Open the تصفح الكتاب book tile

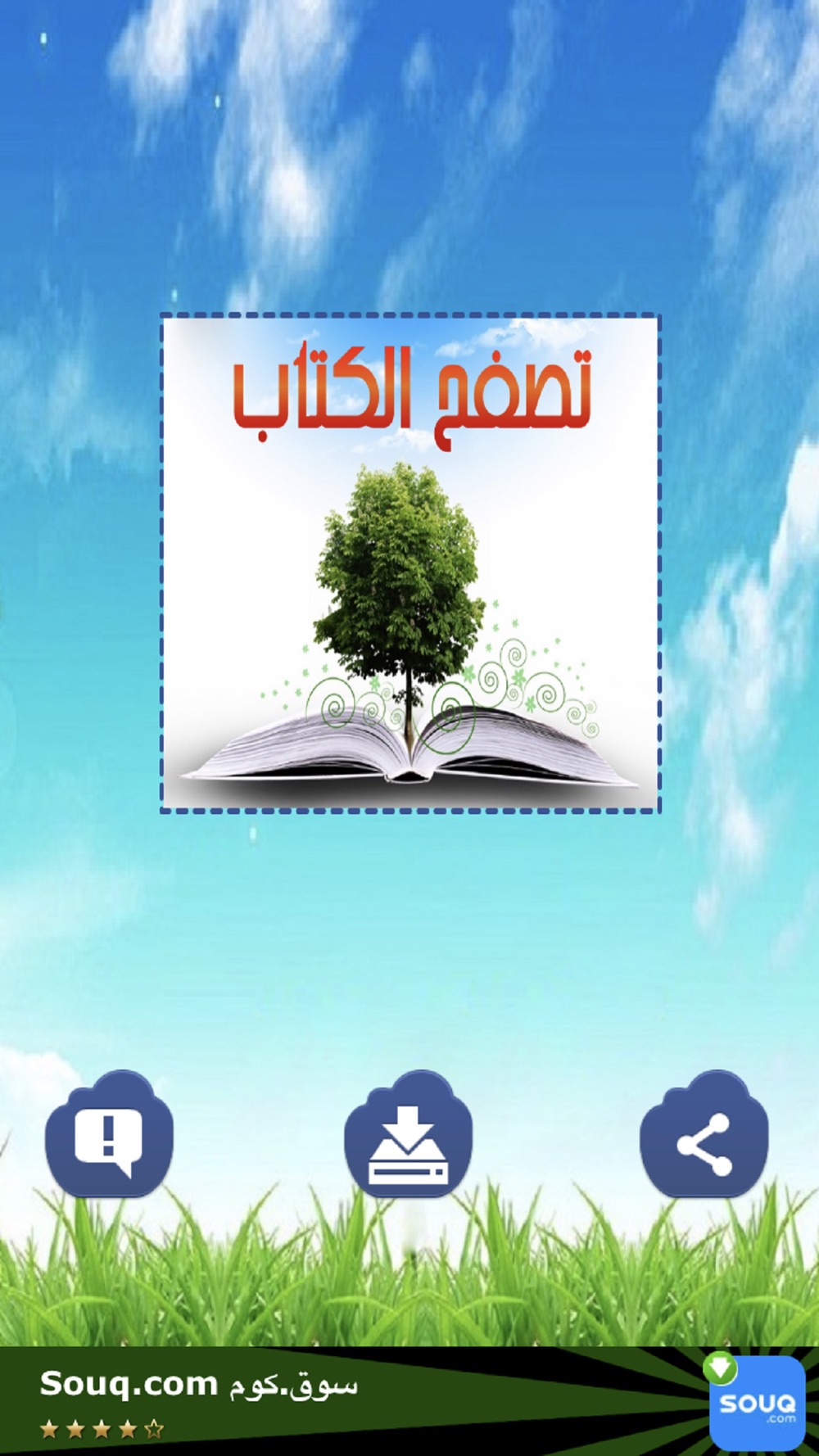[409, 563]
